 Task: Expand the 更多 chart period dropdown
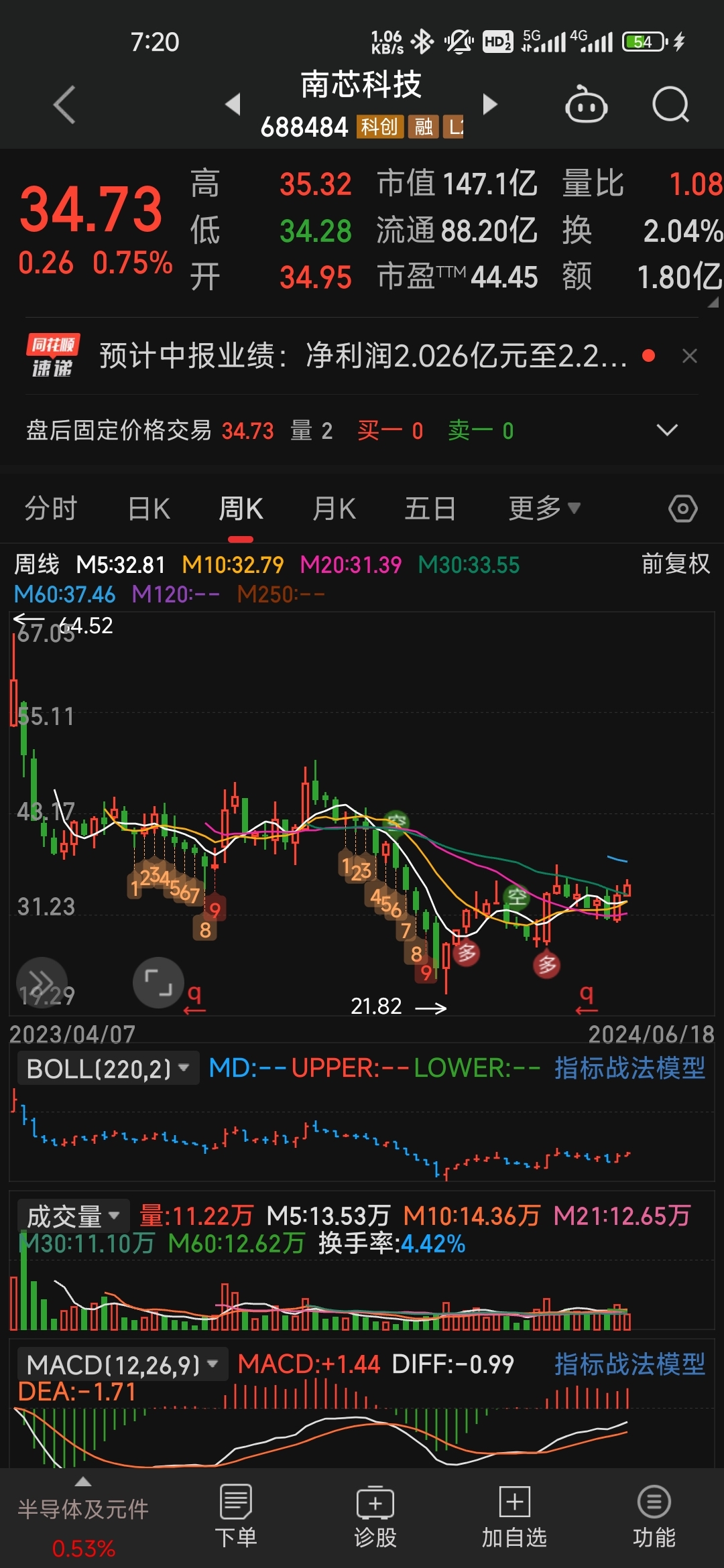click(544, 508)
